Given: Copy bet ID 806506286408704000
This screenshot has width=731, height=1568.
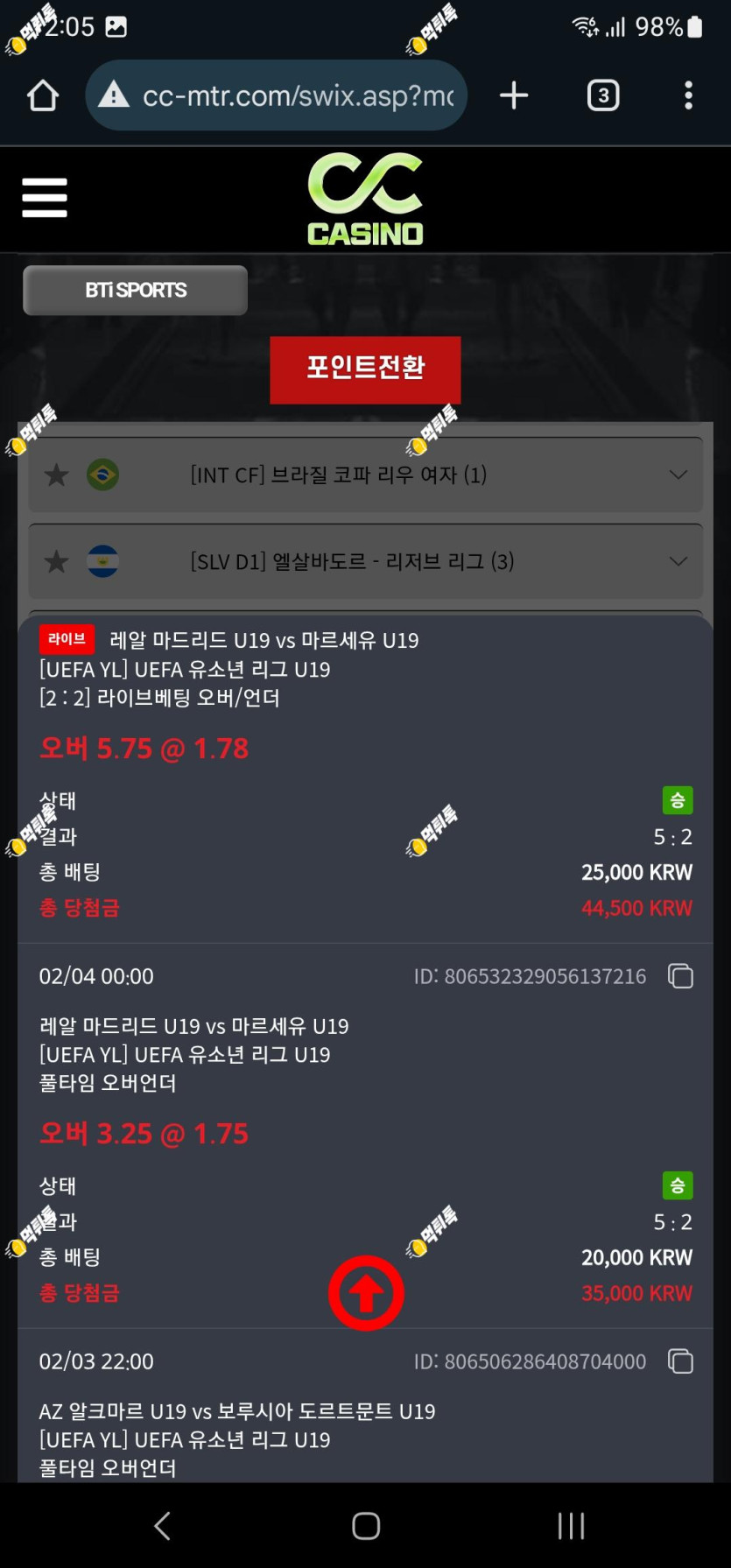Looking at the screenshot, I should 680,1361.
